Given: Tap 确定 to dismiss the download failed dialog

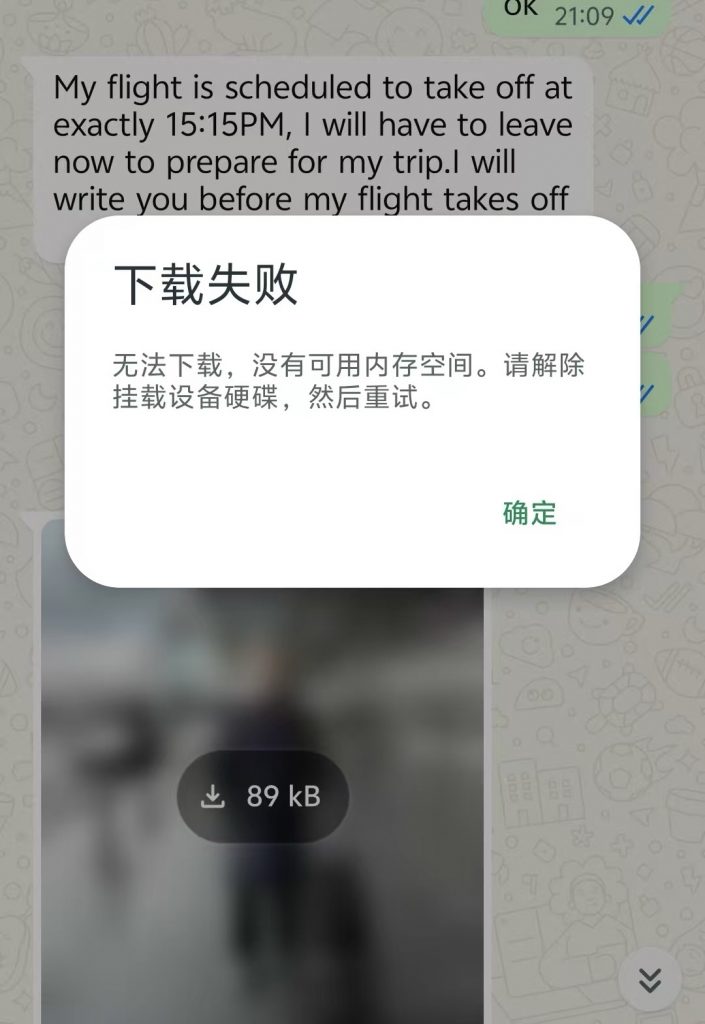Looking at the screenshot, I should pos(529,514).
